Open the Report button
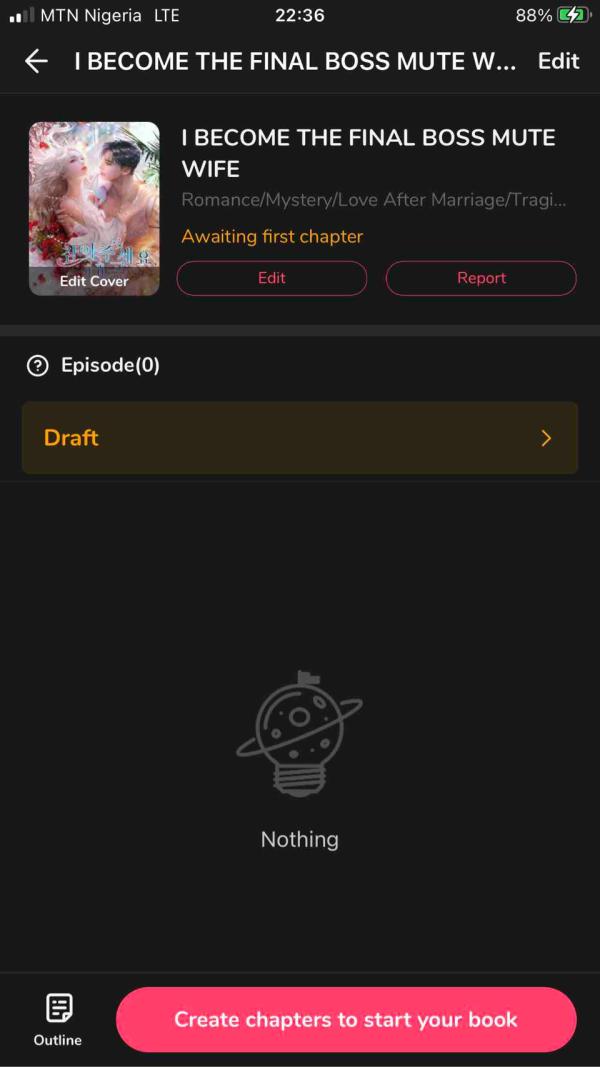This screenshot has width=600, height=1067. click(481, 278)
